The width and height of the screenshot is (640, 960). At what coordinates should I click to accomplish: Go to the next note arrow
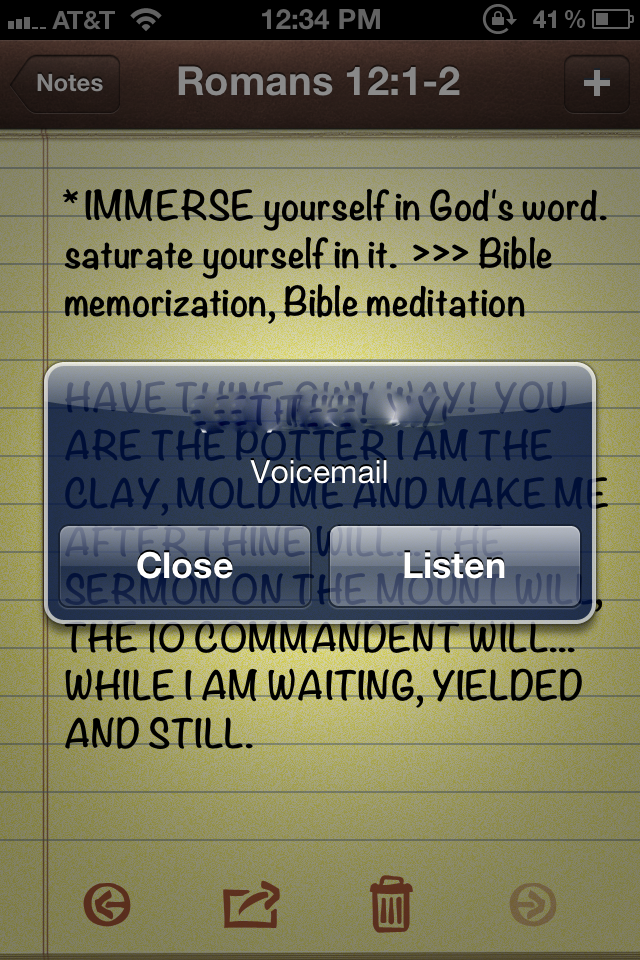pyautogui.click(x=532, y=906)
